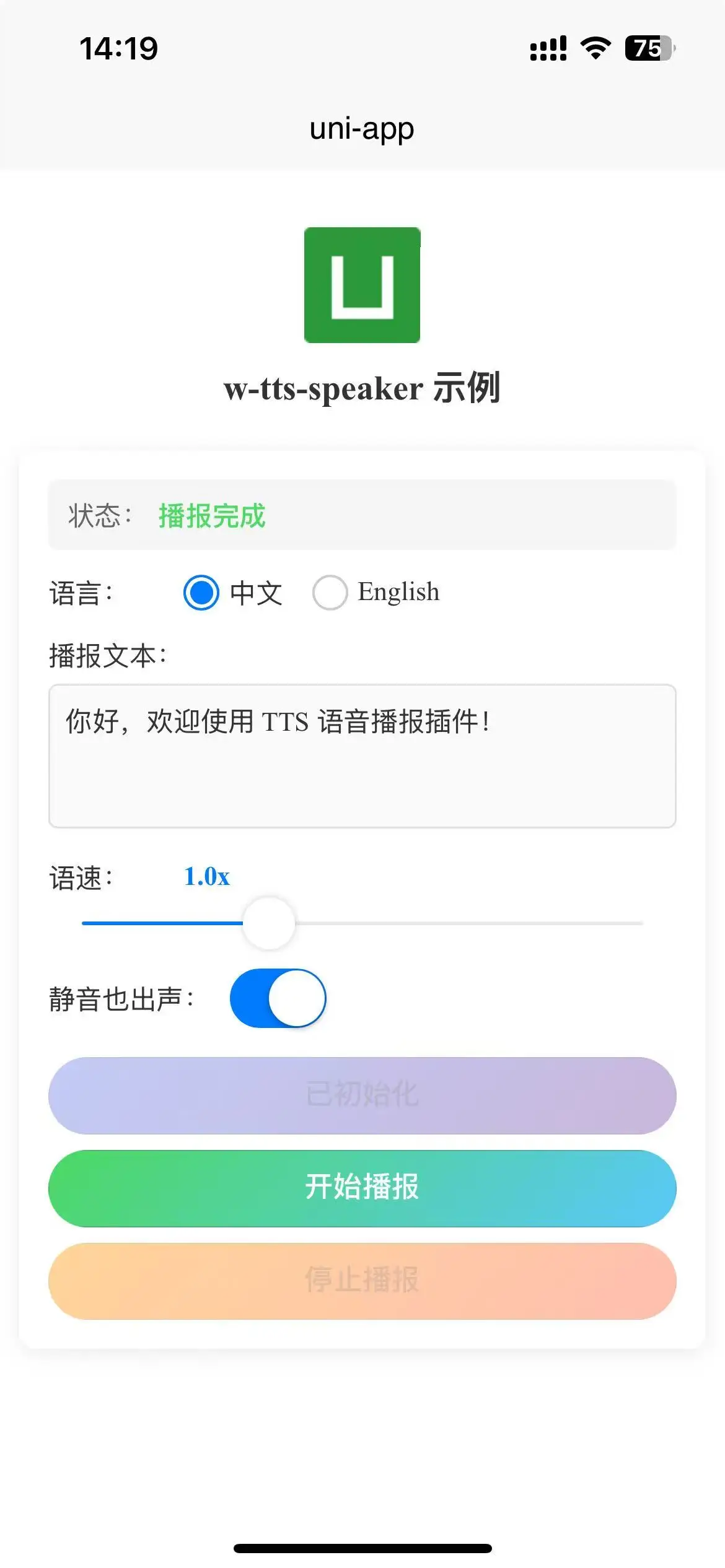
Task: Turn off the 静音也出声 switch
Action: coord(278,998)
